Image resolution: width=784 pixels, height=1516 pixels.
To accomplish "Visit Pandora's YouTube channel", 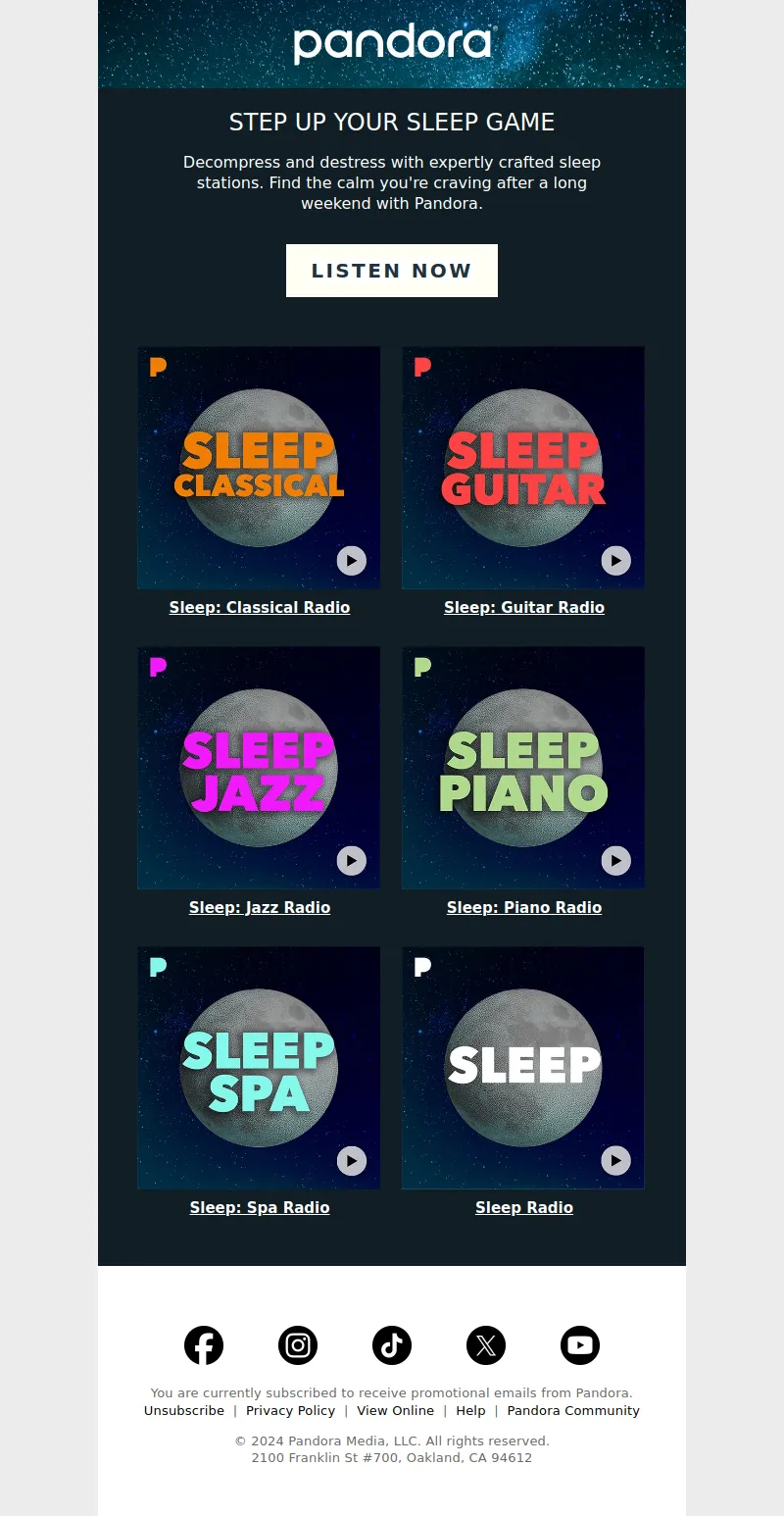I will pos(580,1345).
